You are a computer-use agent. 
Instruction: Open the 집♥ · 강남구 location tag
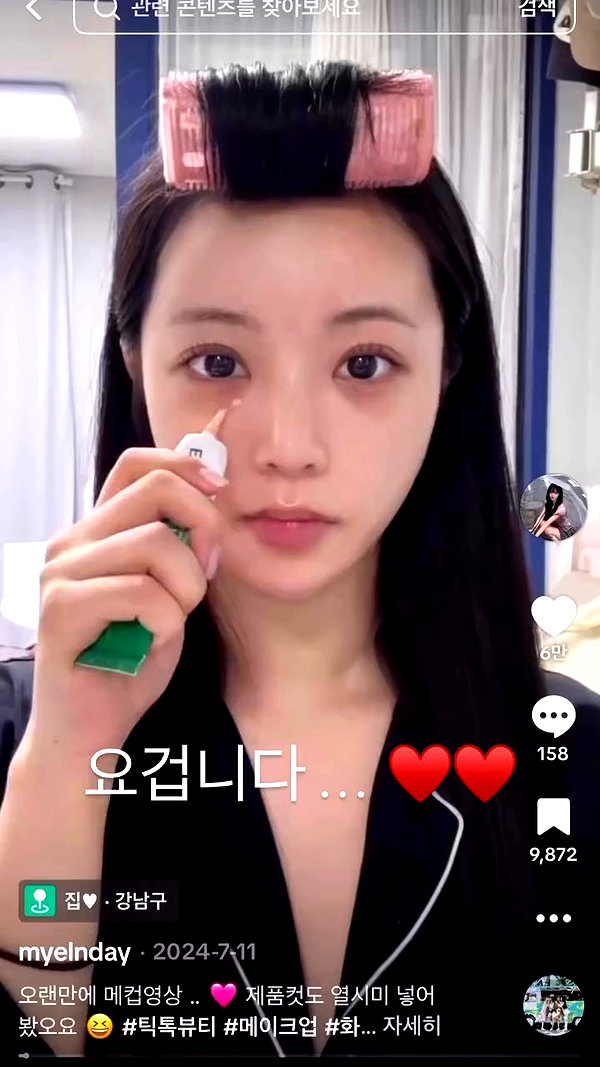click(x=99, y=901)
